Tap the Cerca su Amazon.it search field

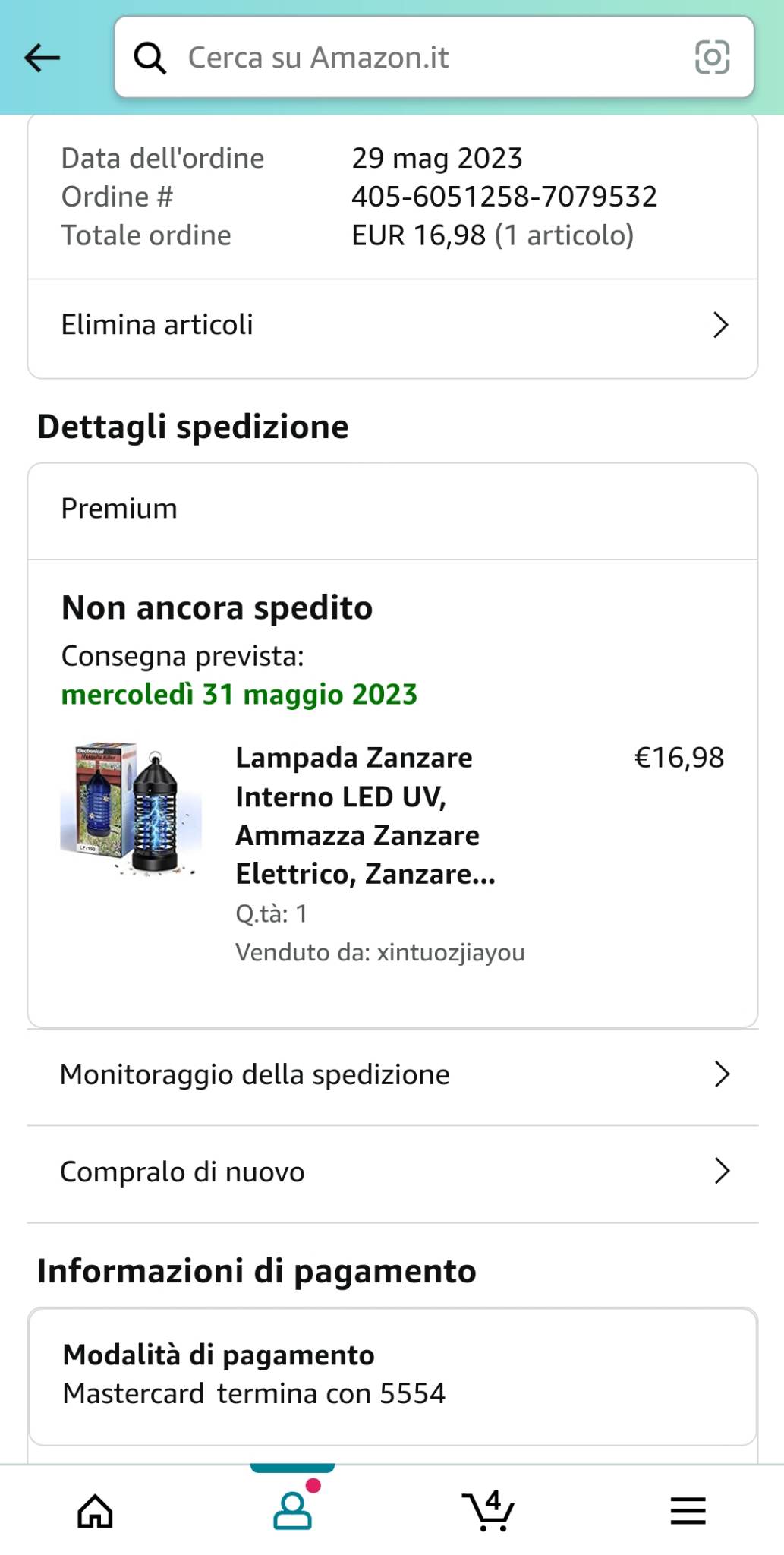pyautogui.click(x=410, y=58)
